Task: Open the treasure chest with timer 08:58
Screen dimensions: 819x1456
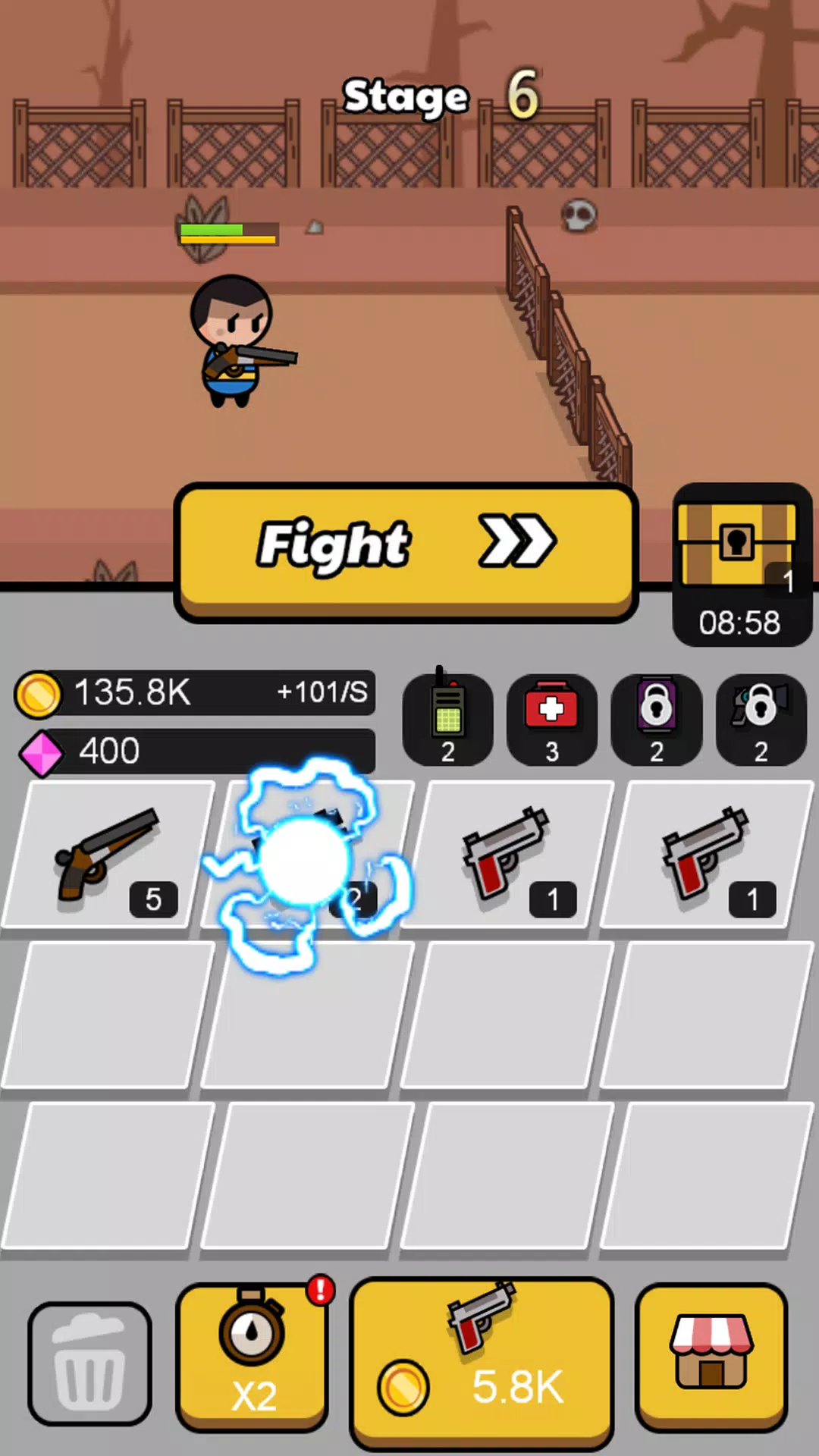Action: point(741,564)
